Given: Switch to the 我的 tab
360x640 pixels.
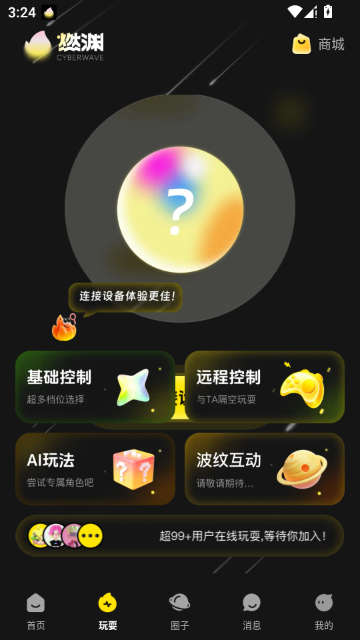Looking at the screenshot, I should coord(324,611).
